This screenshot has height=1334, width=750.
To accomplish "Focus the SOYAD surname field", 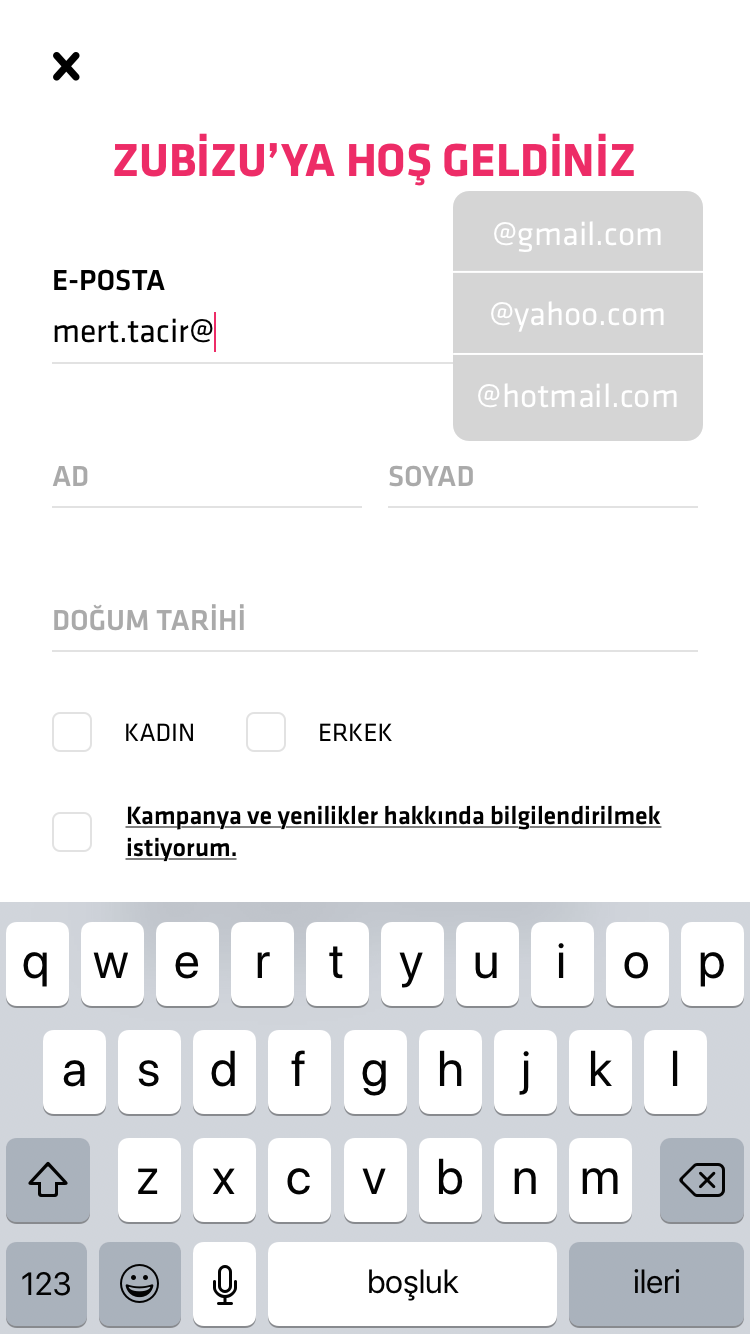I will click(542, 478).
